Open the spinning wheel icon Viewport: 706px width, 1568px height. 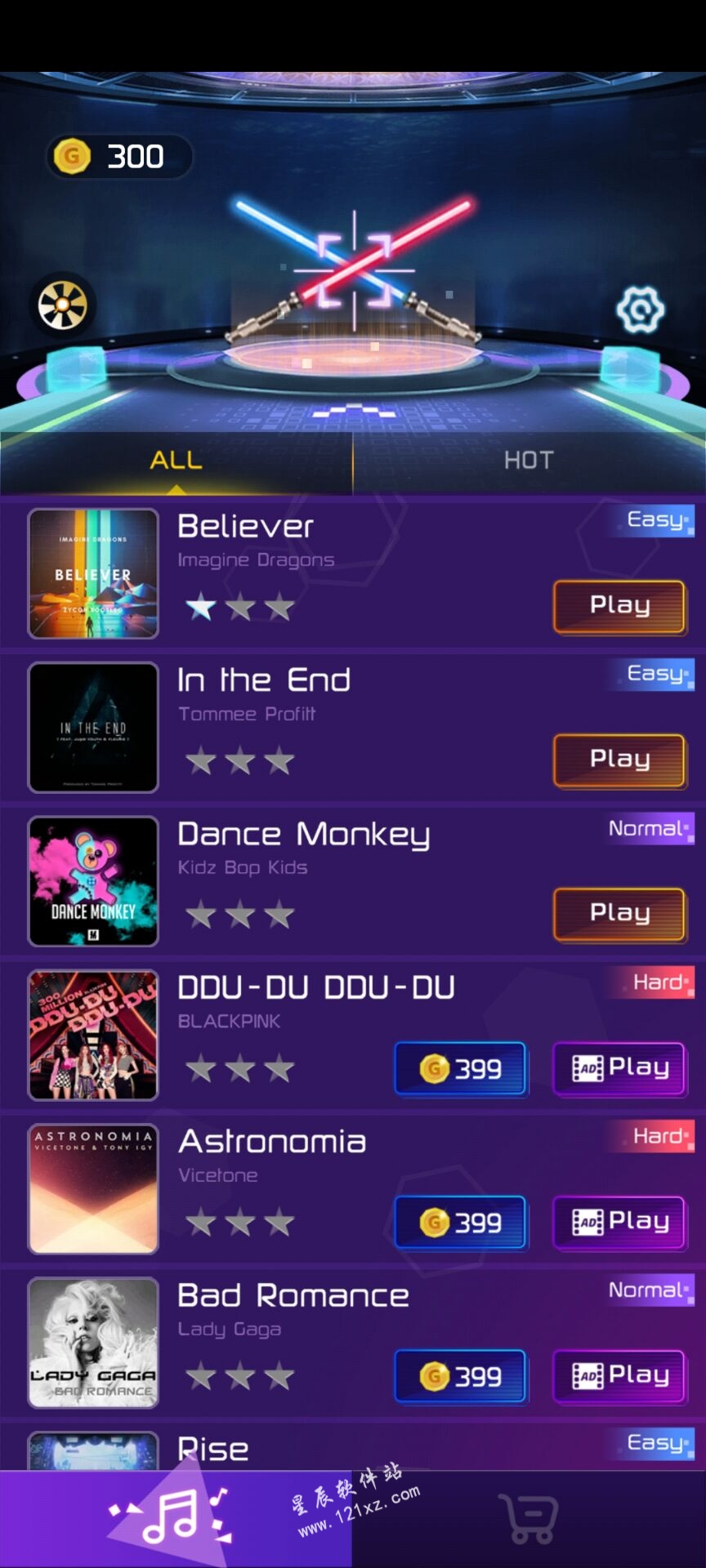pos(63,305)
